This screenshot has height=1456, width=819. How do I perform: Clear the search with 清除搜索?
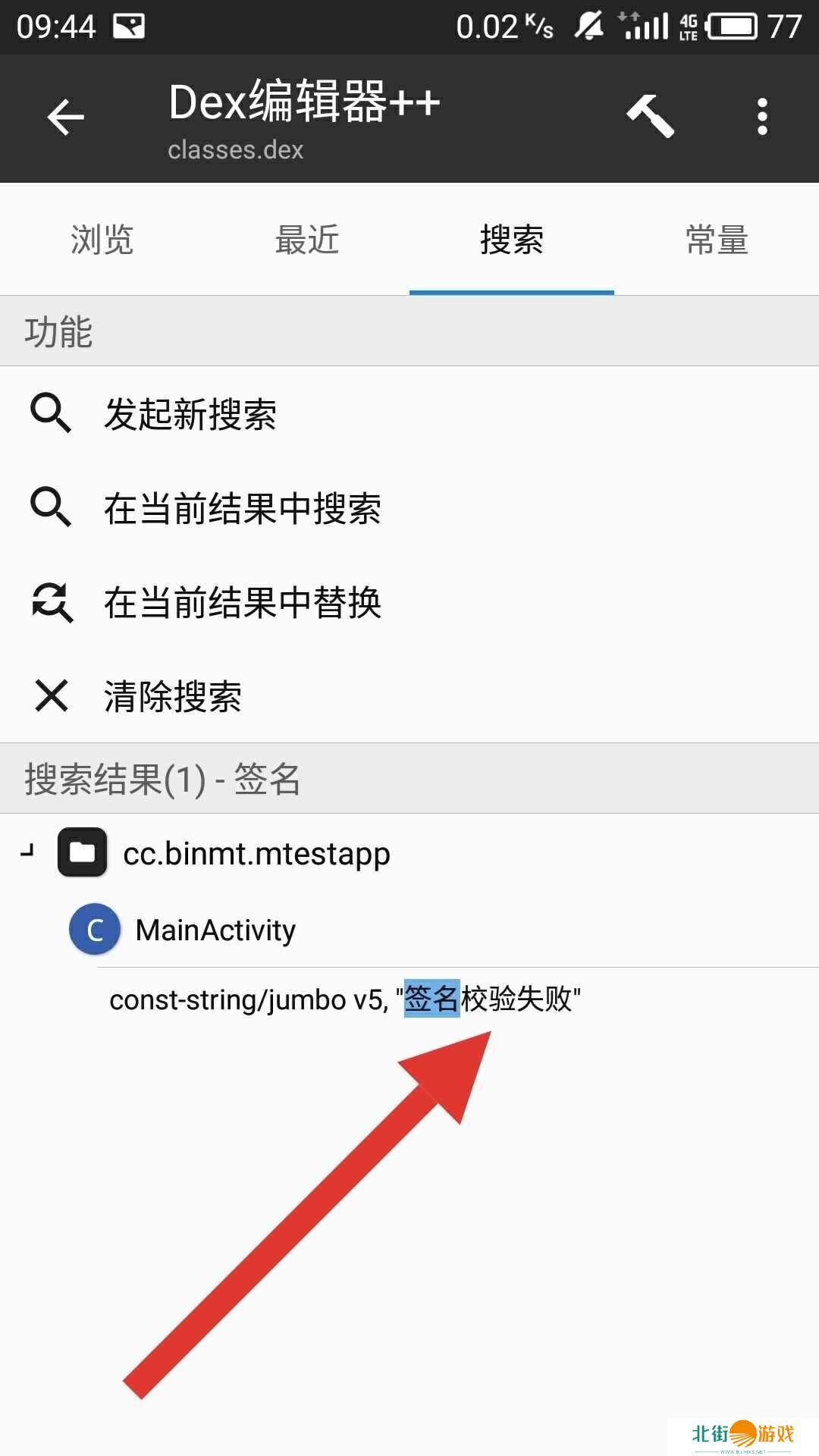click(173, 696)
